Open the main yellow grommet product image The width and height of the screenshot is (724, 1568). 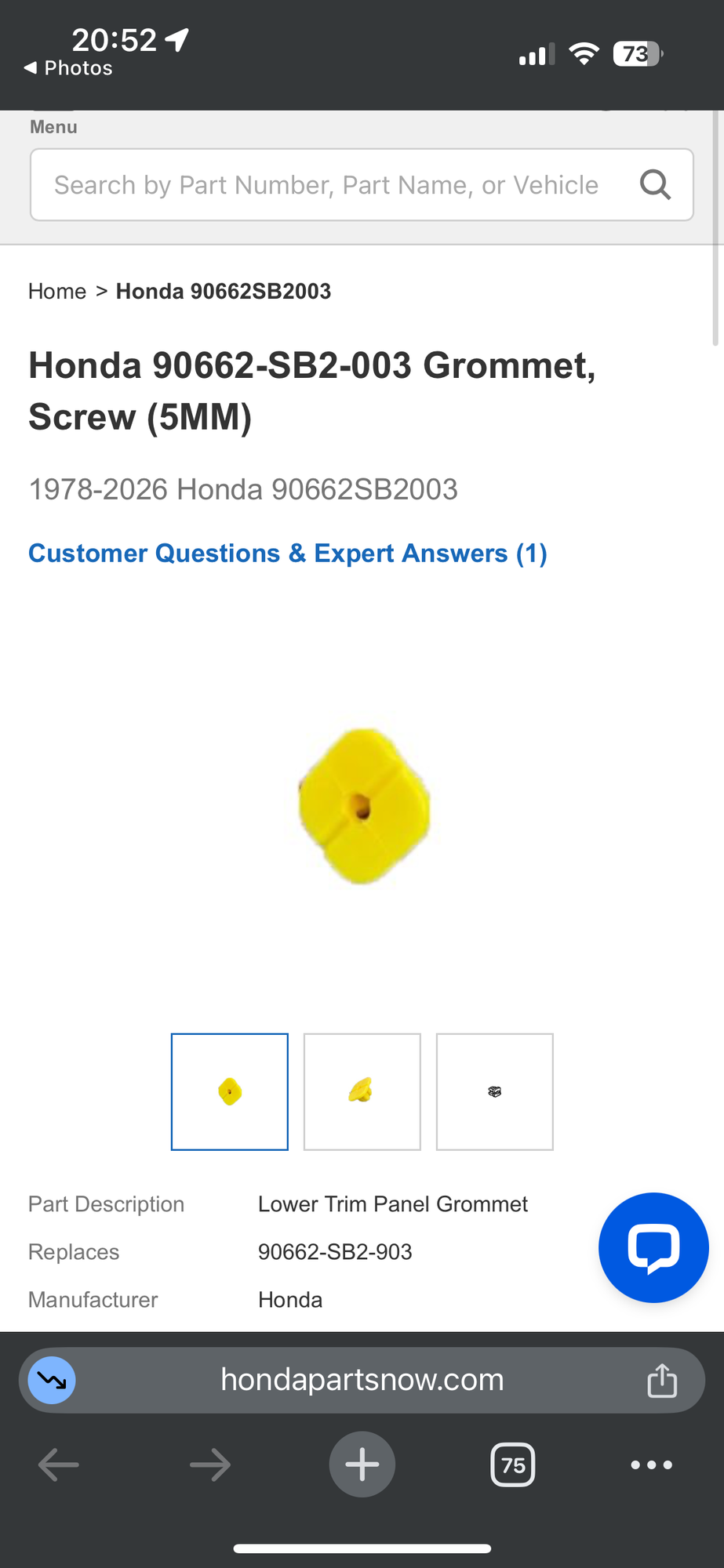coord(363,806)
